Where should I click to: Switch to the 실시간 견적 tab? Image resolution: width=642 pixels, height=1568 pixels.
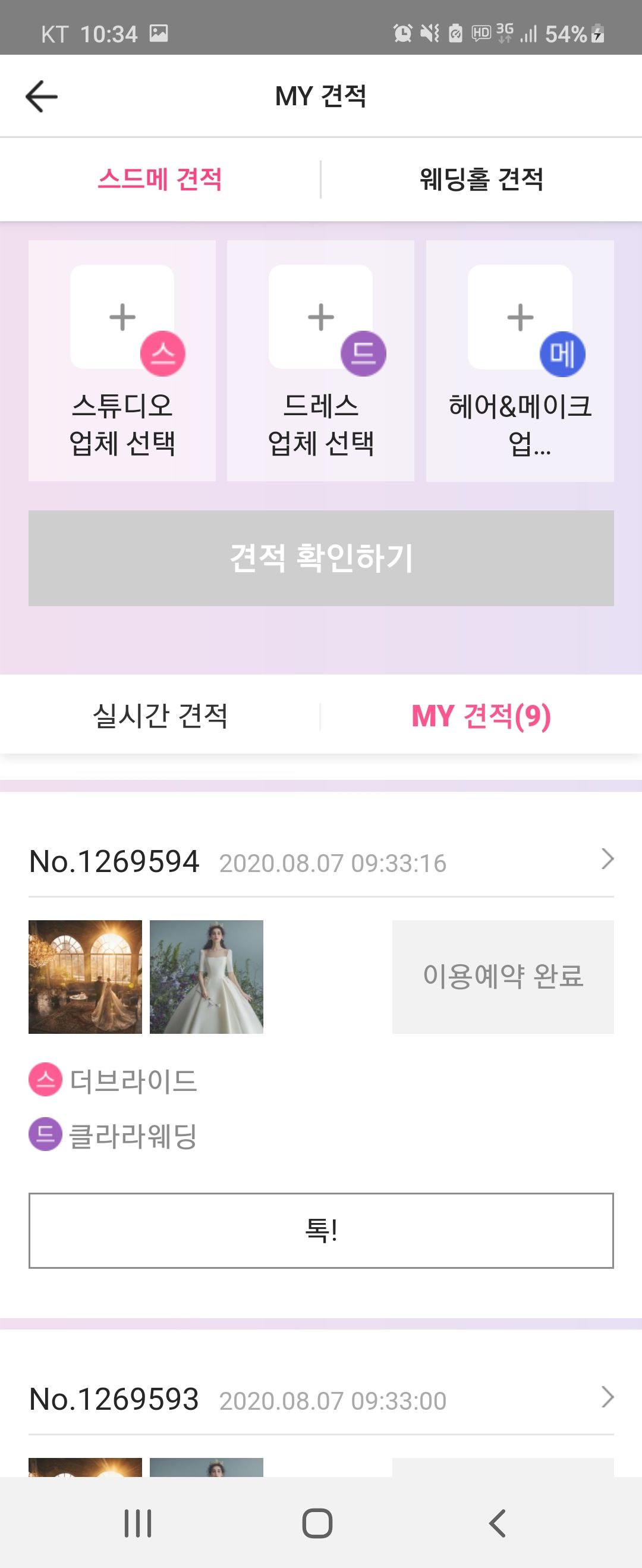(160, 715)
